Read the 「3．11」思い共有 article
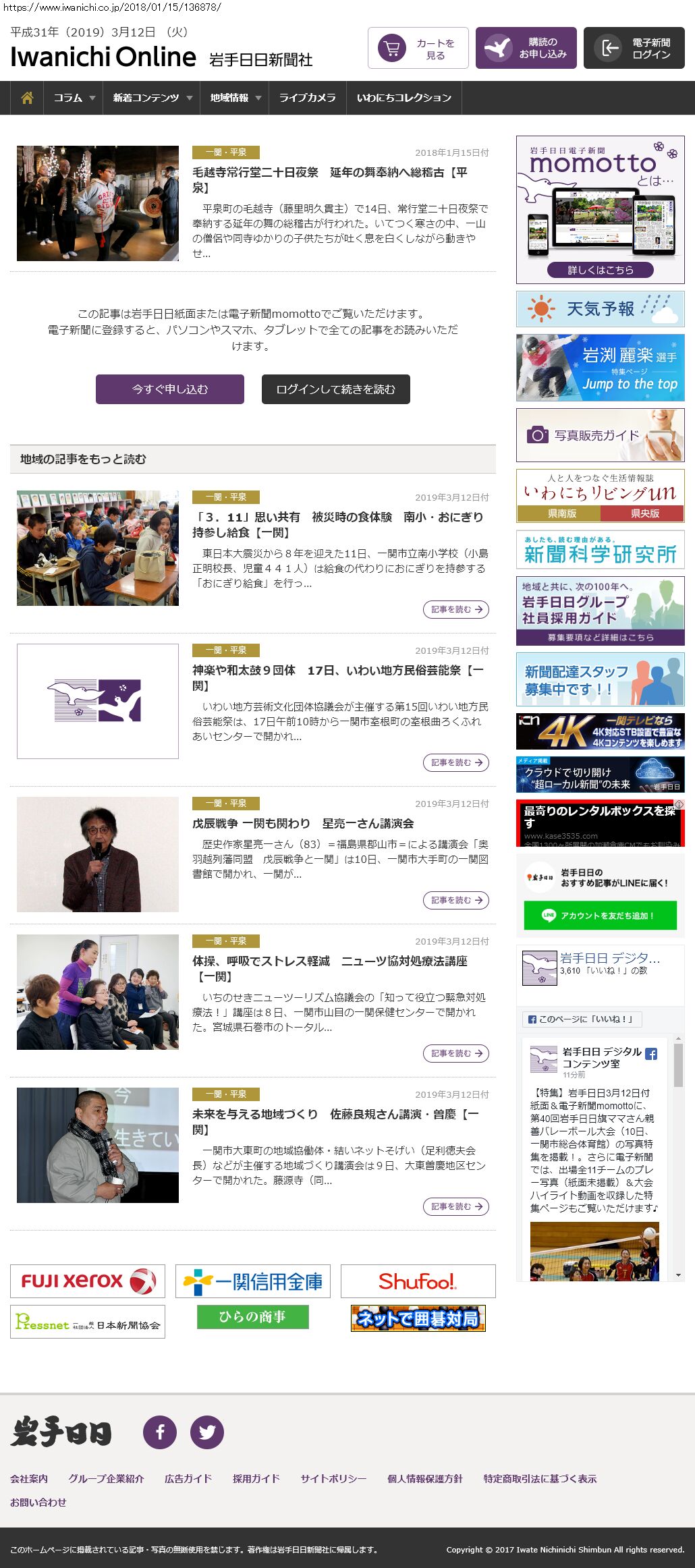This screenshot has width=695, height=1568. tap(337, 524)
